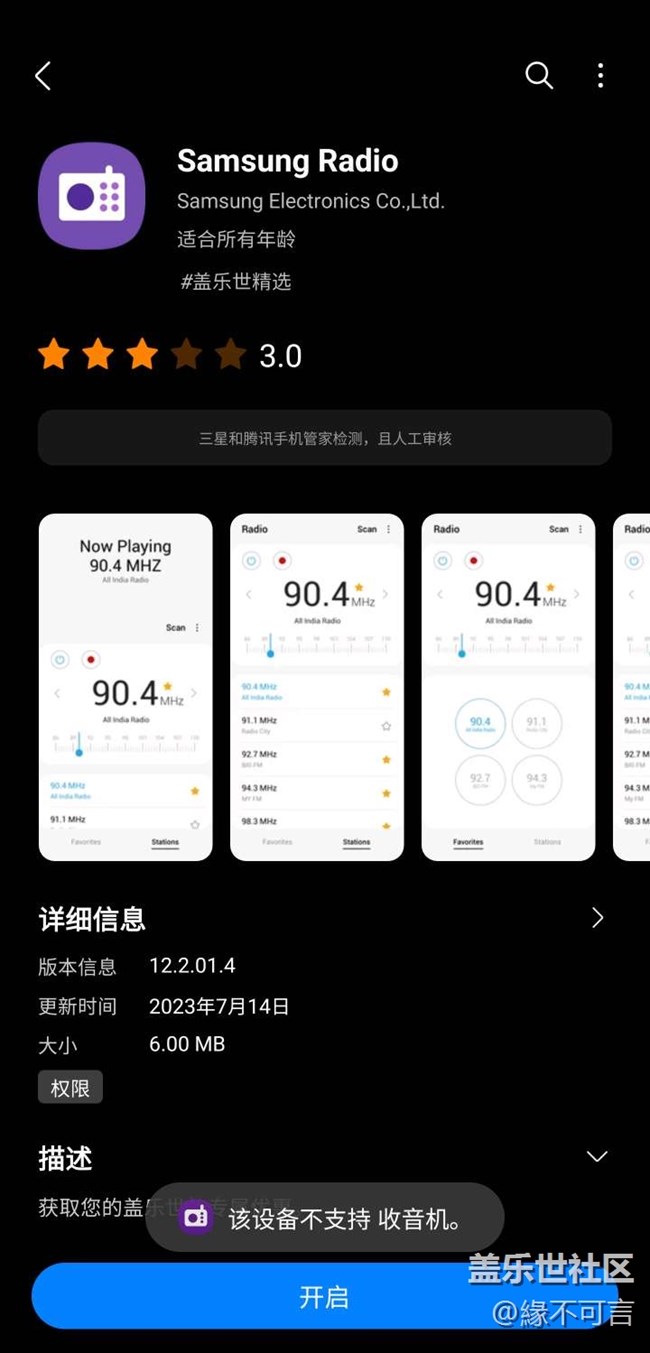View the Favorites circles screenshot
The height and width of the screenshot is (1353, 650).
coord(508,687)
